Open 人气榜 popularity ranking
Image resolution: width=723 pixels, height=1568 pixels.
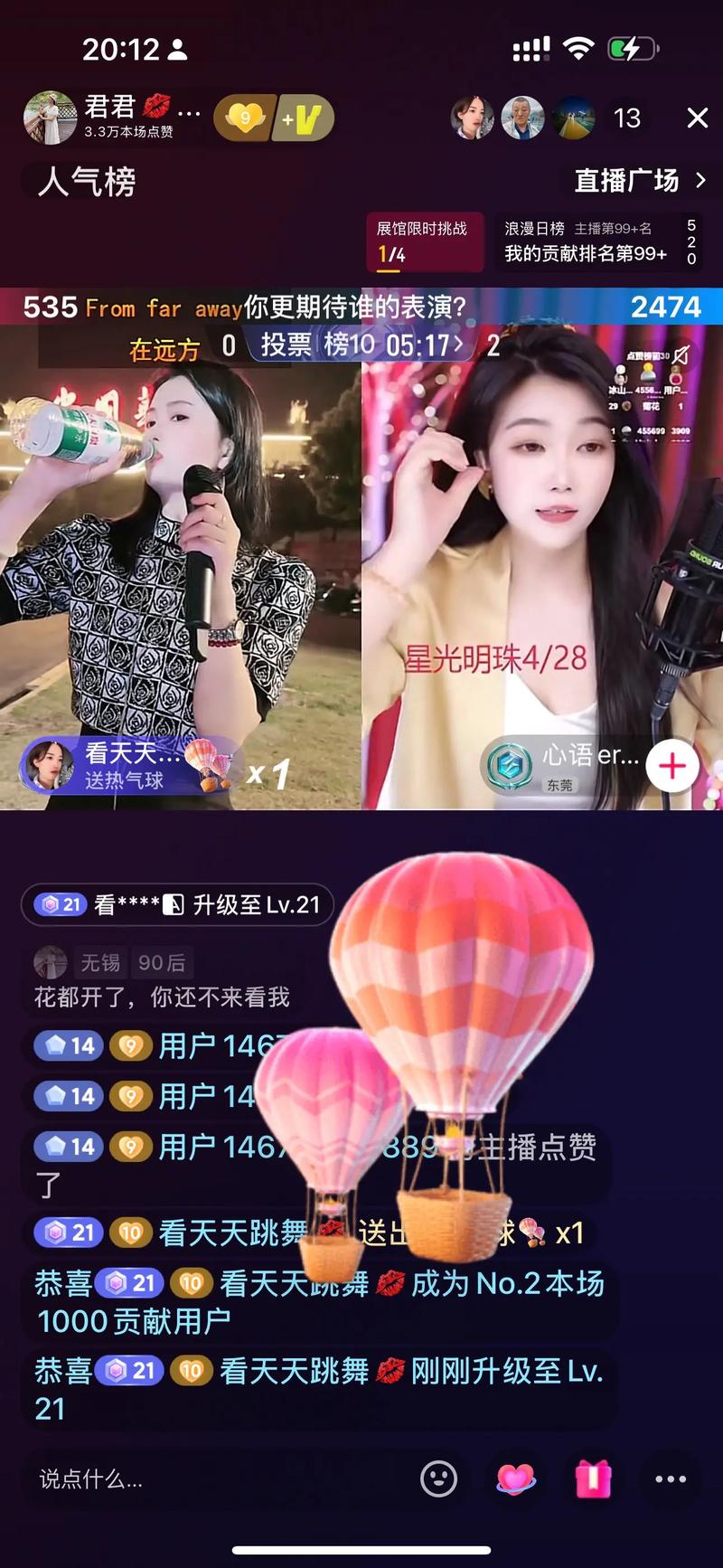(87, 182)
